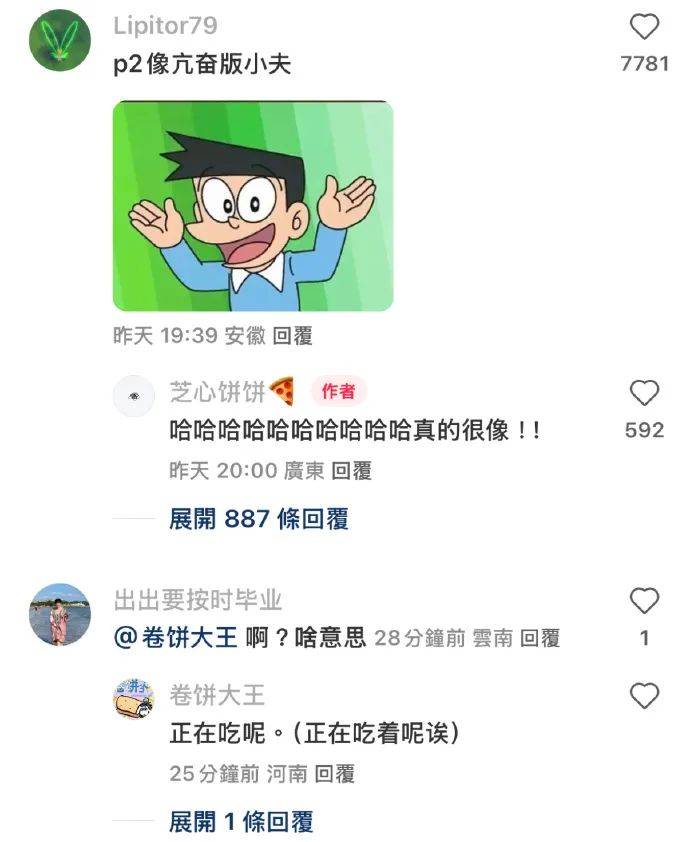This screenshot has width=690, height=842.
Task: Open the Suneo image in Lipitor79's comment
Action: (x=253, y=206)
